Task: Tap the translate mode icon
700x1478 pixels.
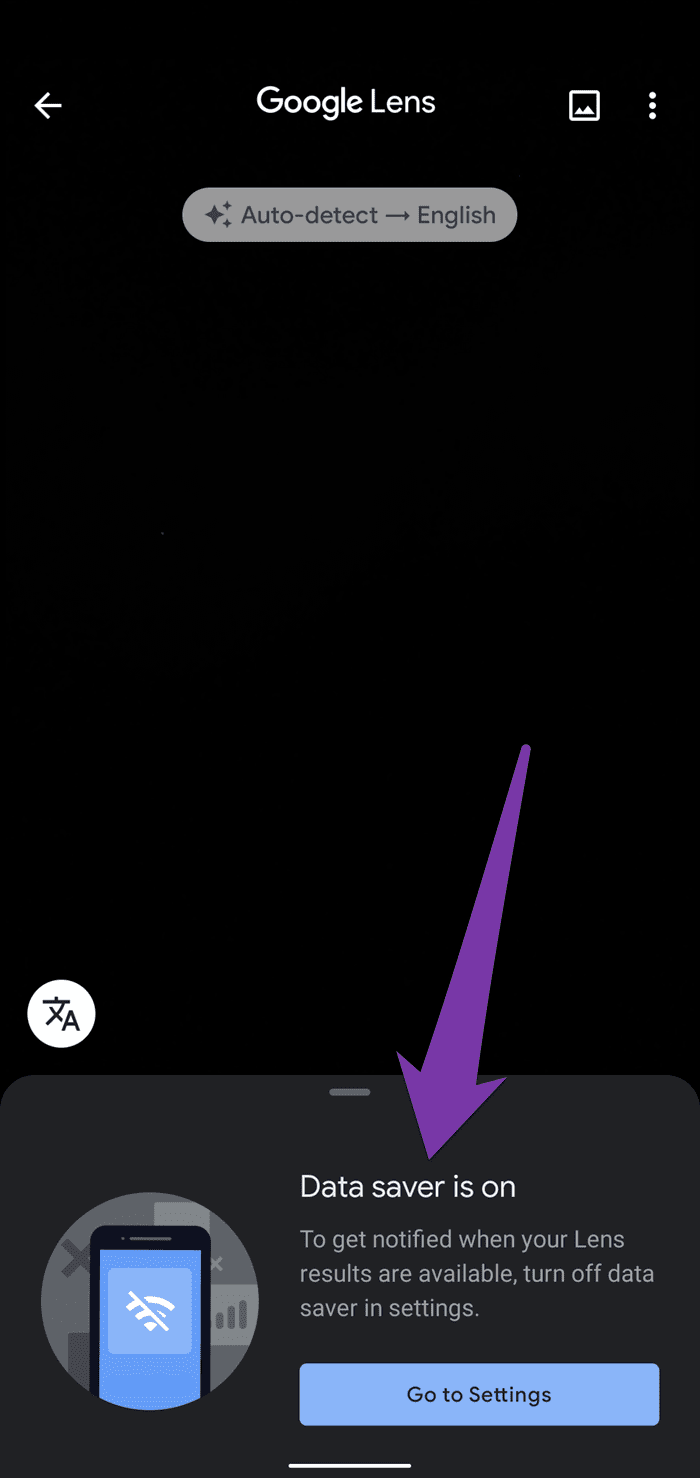Action: point(62,1014)
